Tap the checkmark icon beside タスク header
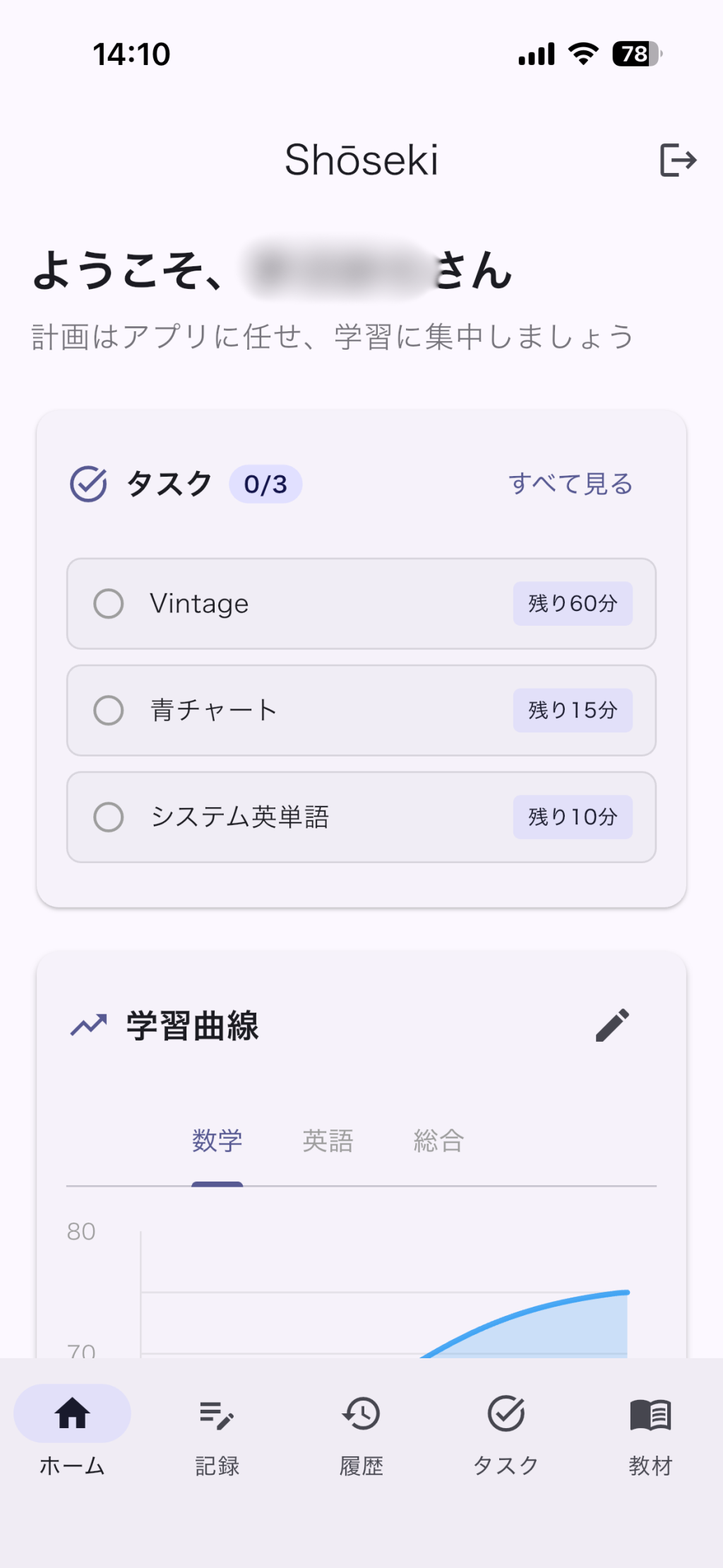Screen dimensions: 723x1568 tap(88, 483)
